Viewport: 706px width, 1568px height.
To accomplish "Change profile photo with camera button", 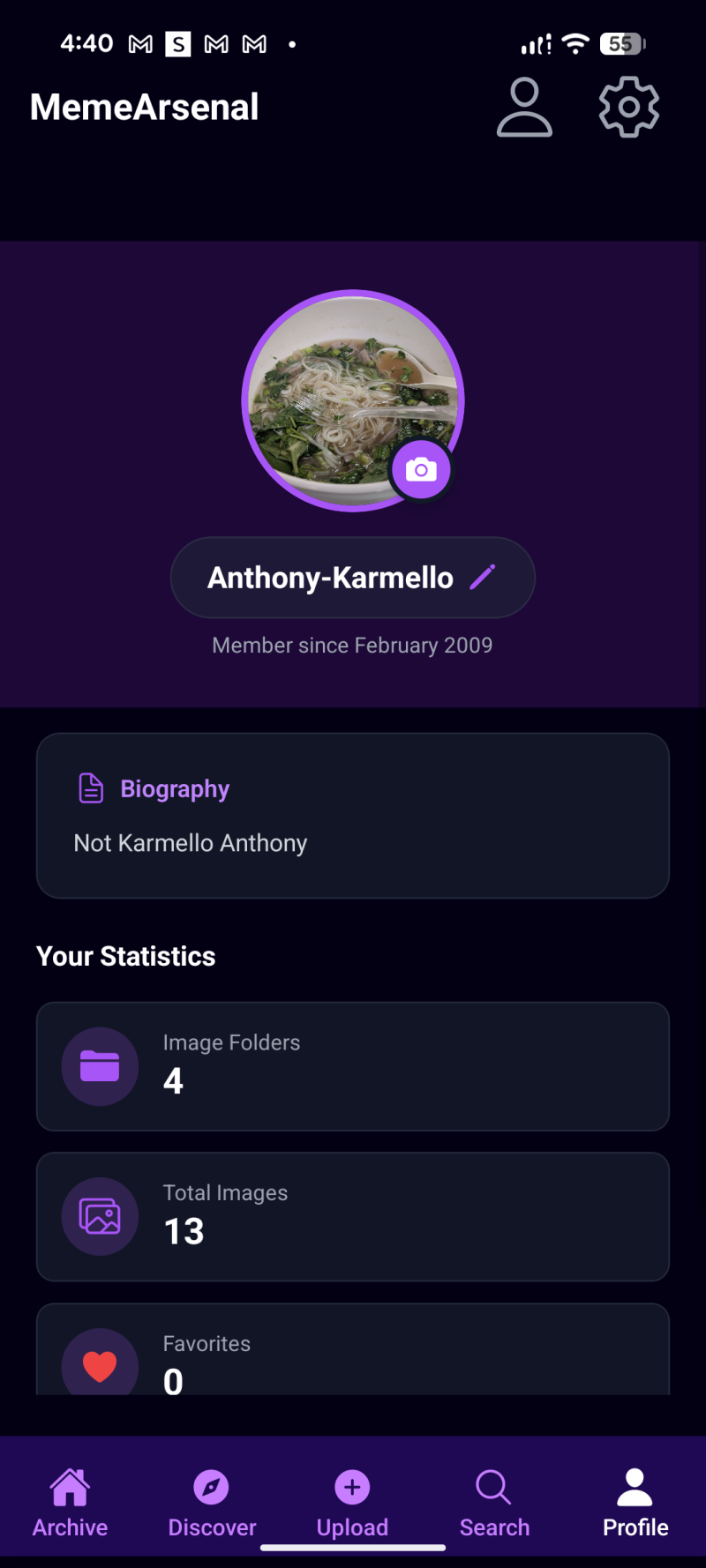I will pyautogui.click(x=421, y=470).
